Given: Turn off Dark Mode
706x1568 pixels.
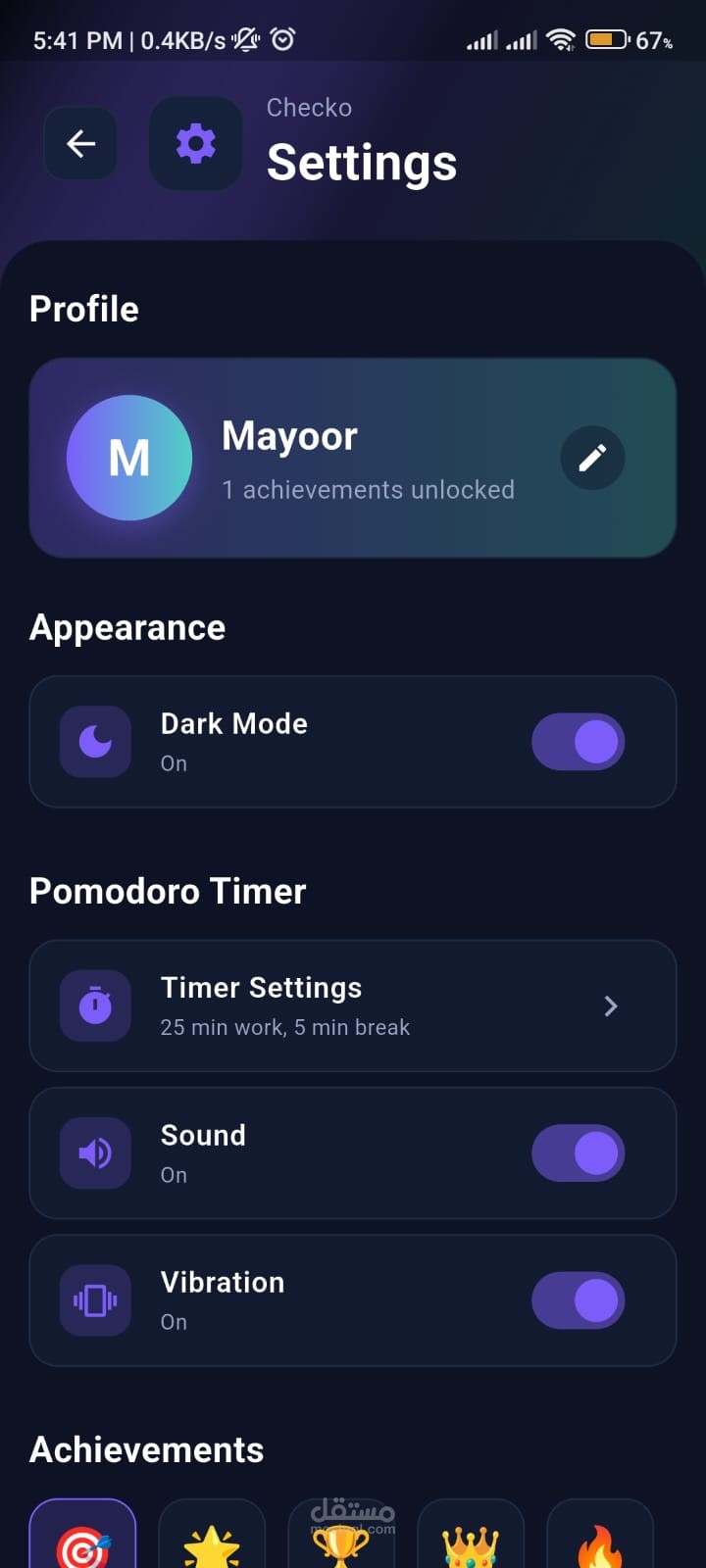Looking at the screenshot, I should pyautogui.click(x=578, y=742).
